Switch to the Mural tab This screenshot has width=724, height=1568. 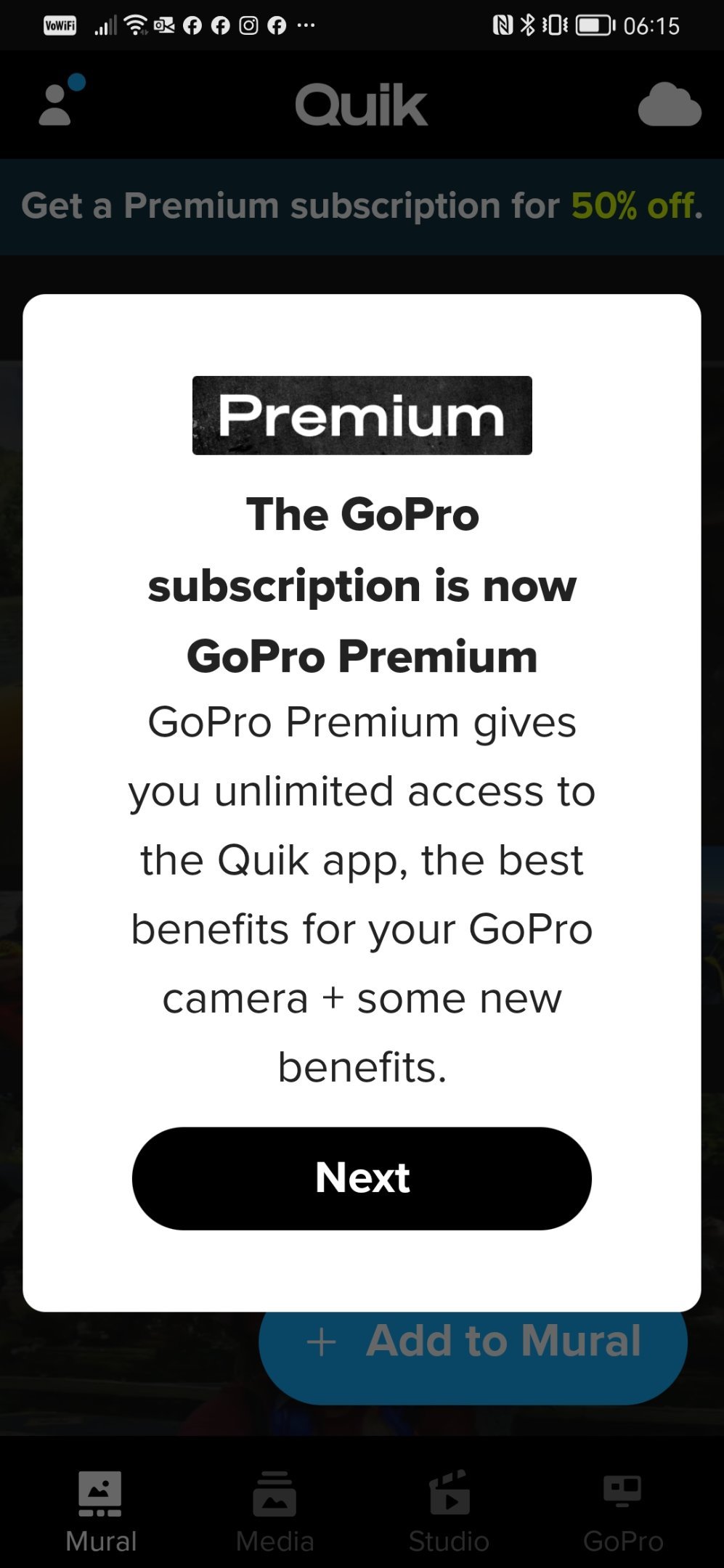pos(100,1512)
